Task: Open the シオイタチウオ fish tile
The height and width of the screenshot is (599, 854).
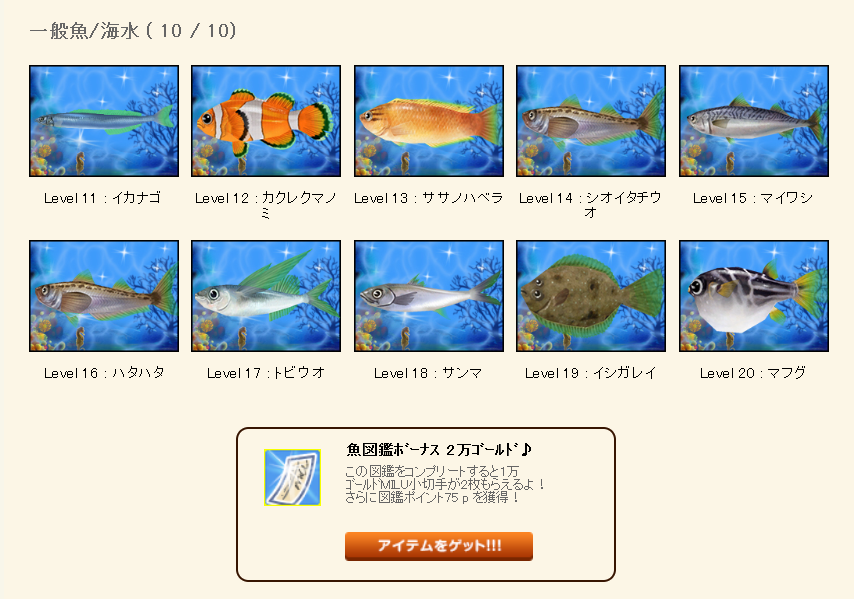Action: point(591,121)
